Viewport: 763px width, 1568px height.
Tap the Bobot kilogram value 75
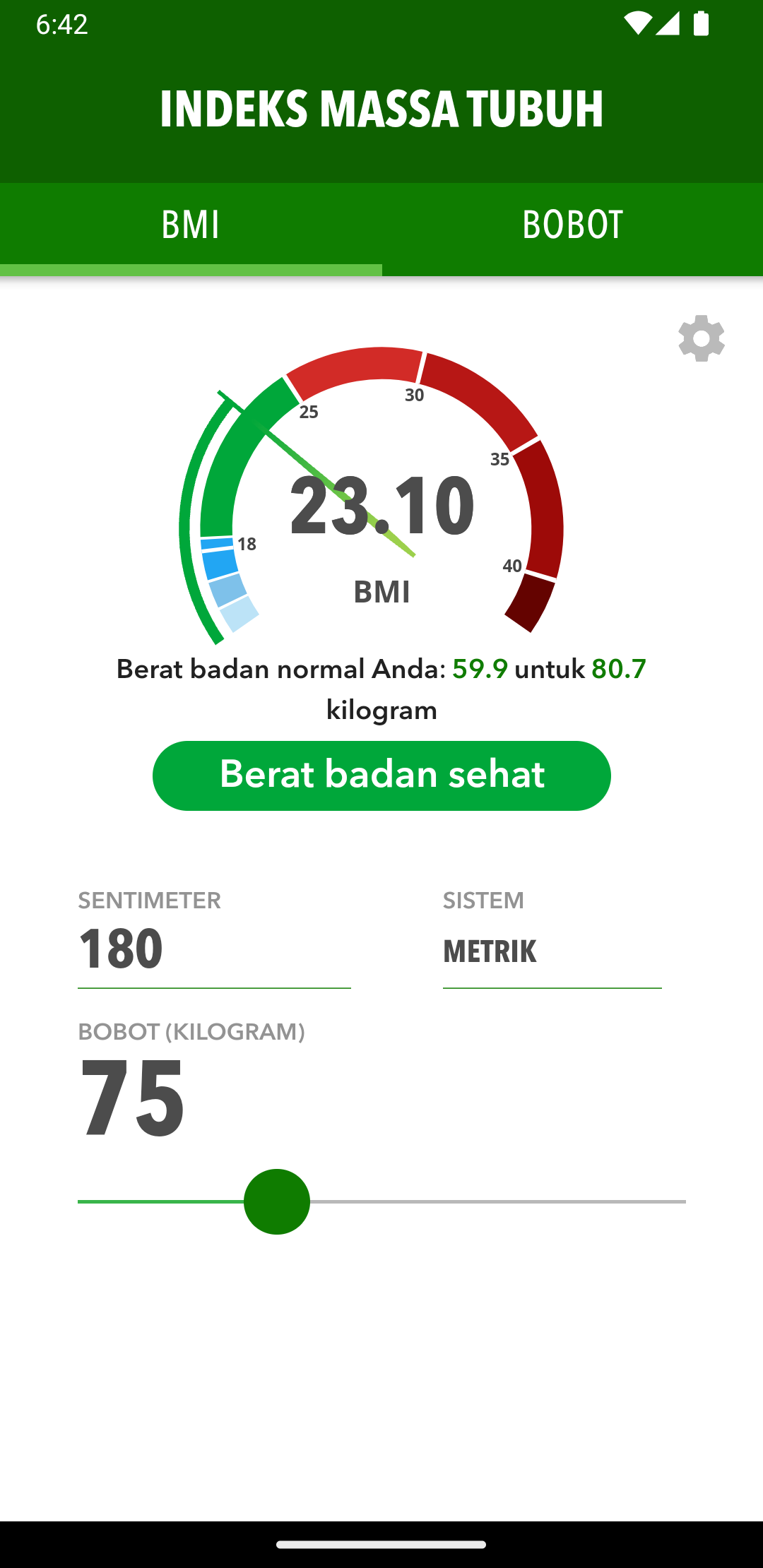[x=133, y=1098]
